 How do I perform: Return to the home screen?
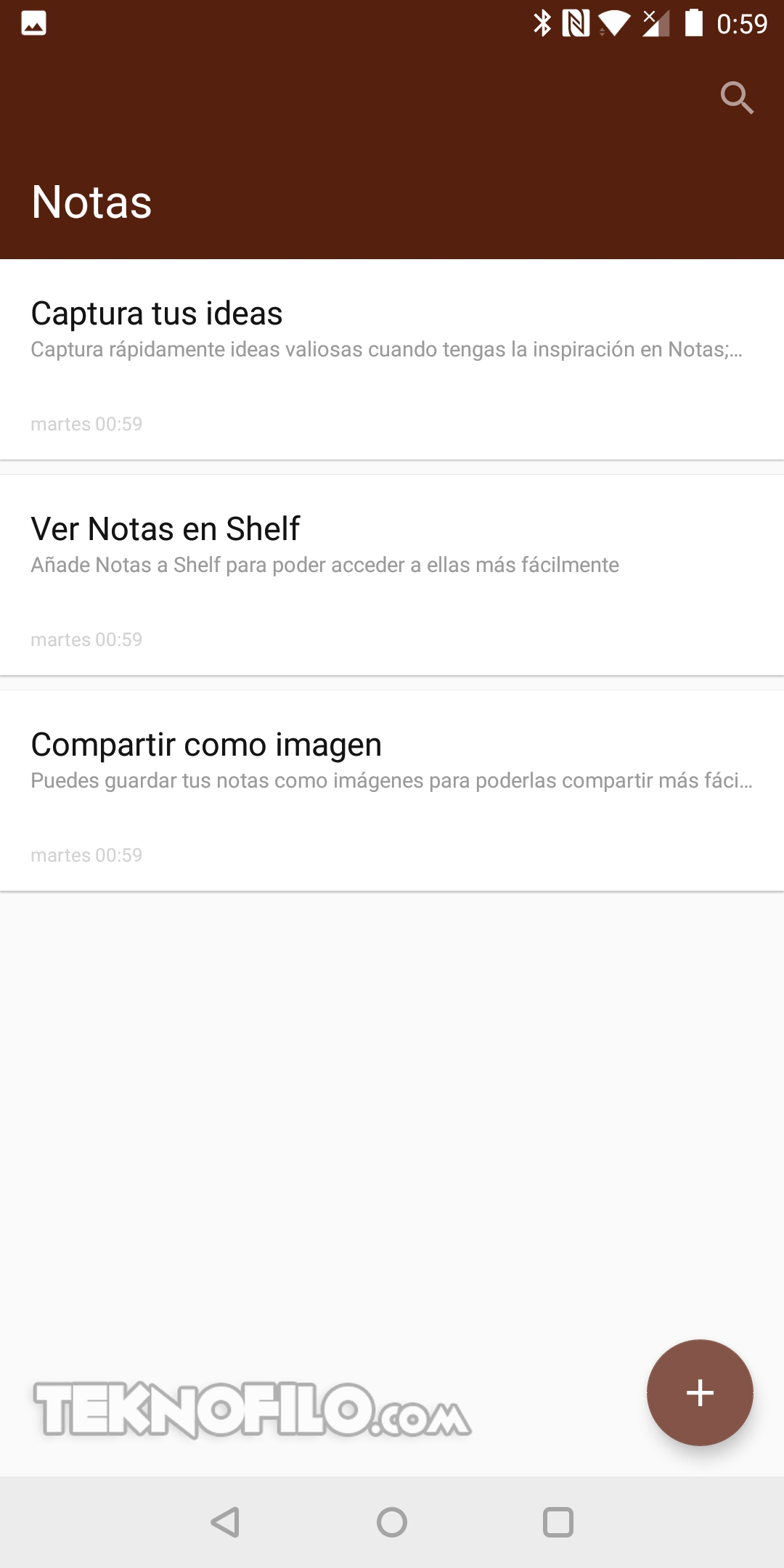point(392,1522)
